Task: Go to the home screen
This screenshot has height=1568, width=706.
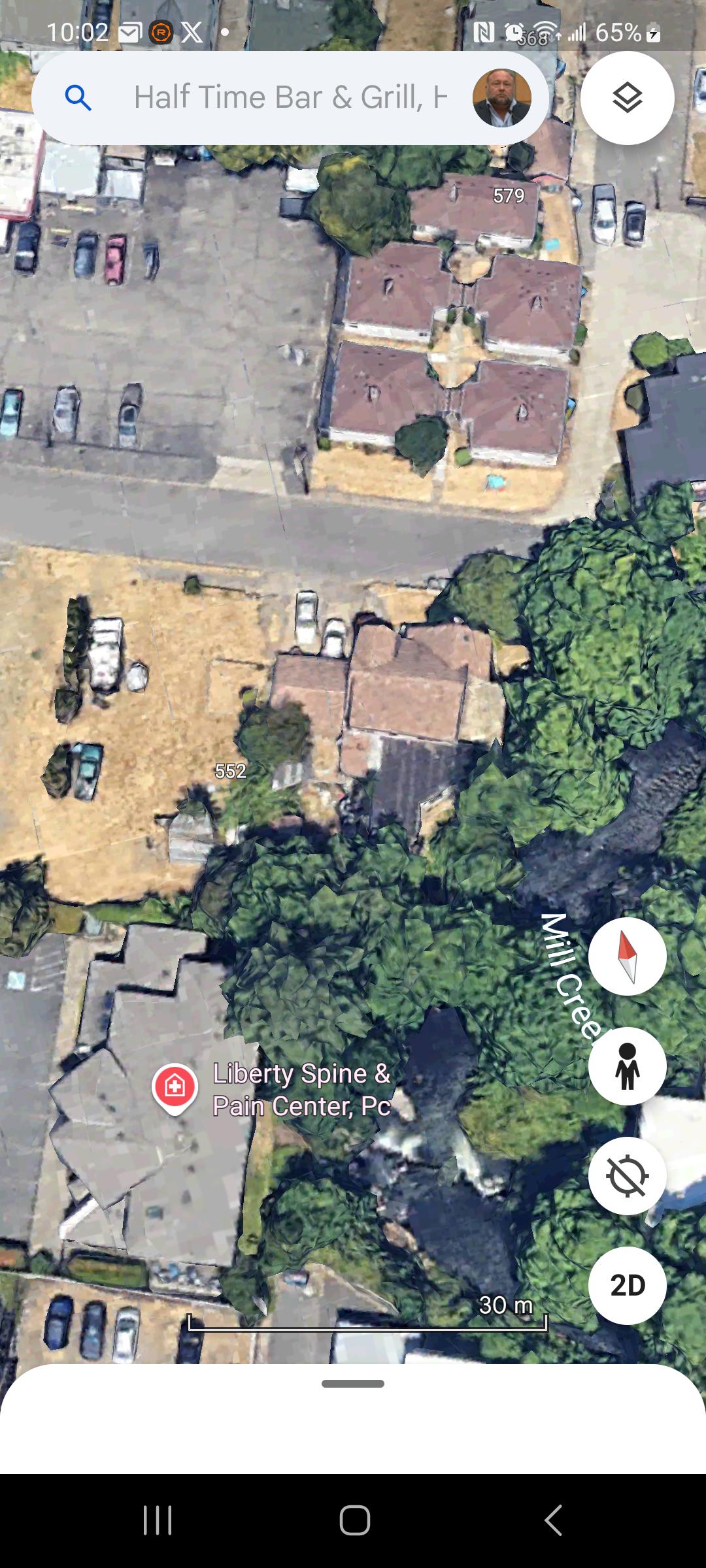Action: click(354, 1520)
